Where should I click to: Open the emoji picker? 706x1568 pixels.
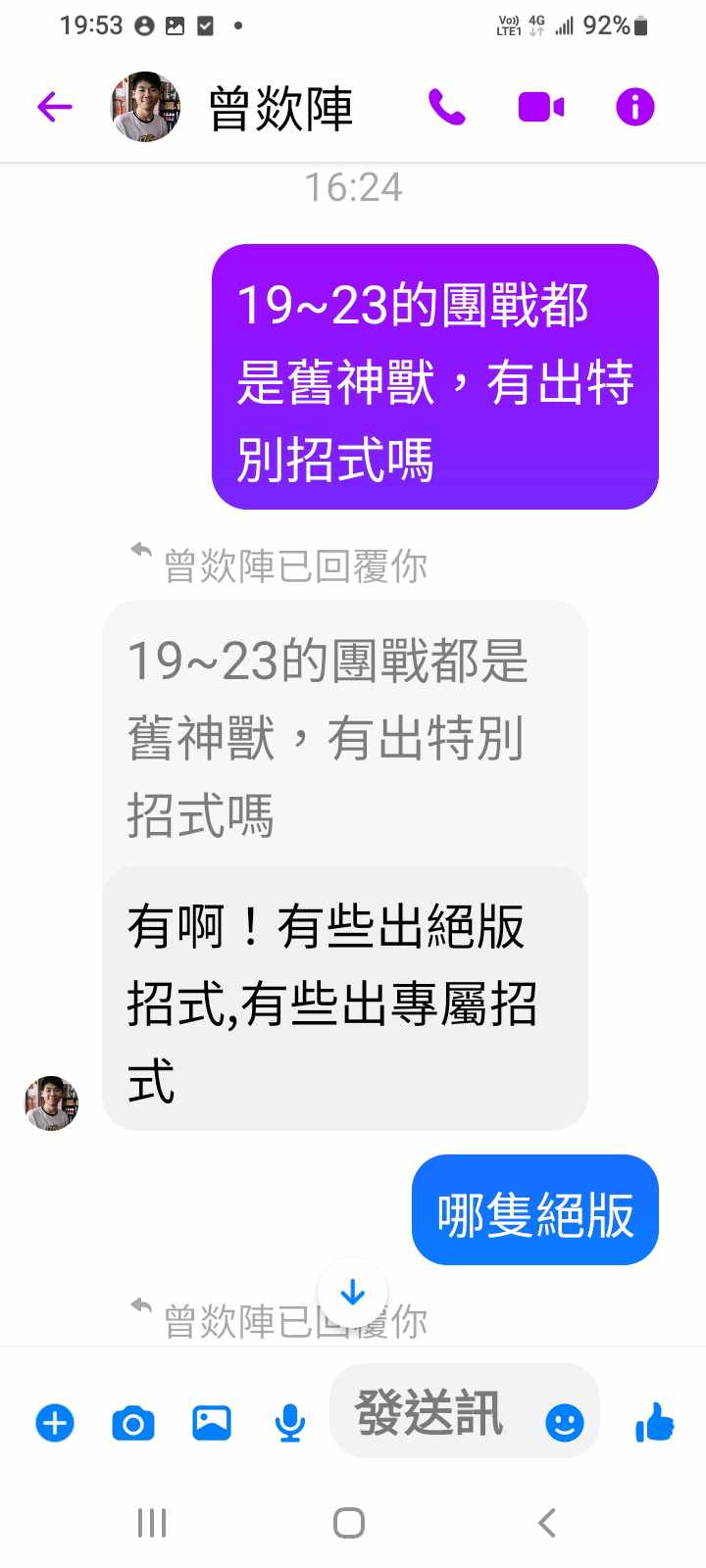(x=565, y=1422)
